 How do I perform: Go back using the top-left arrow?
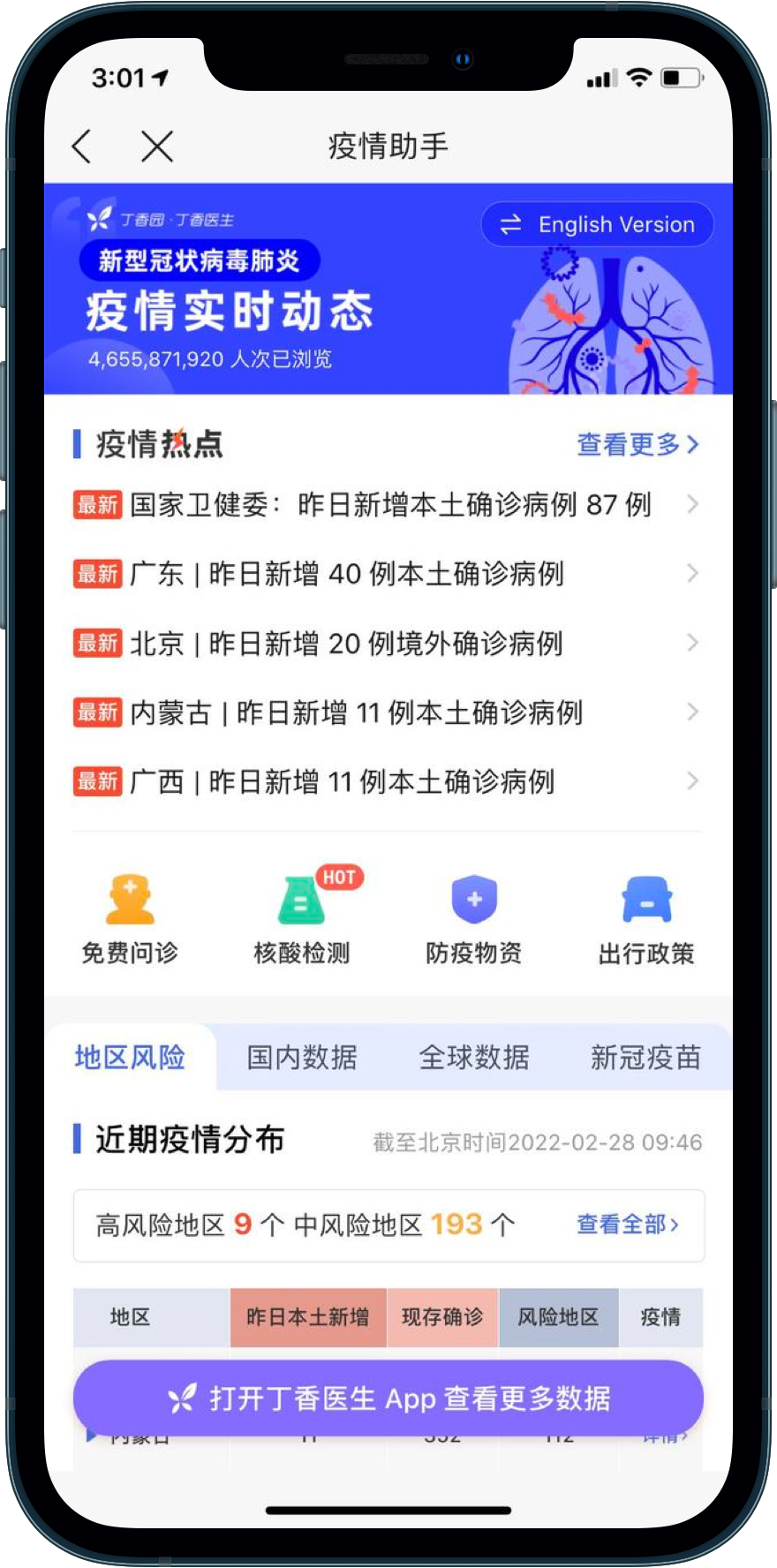[82, 147]
